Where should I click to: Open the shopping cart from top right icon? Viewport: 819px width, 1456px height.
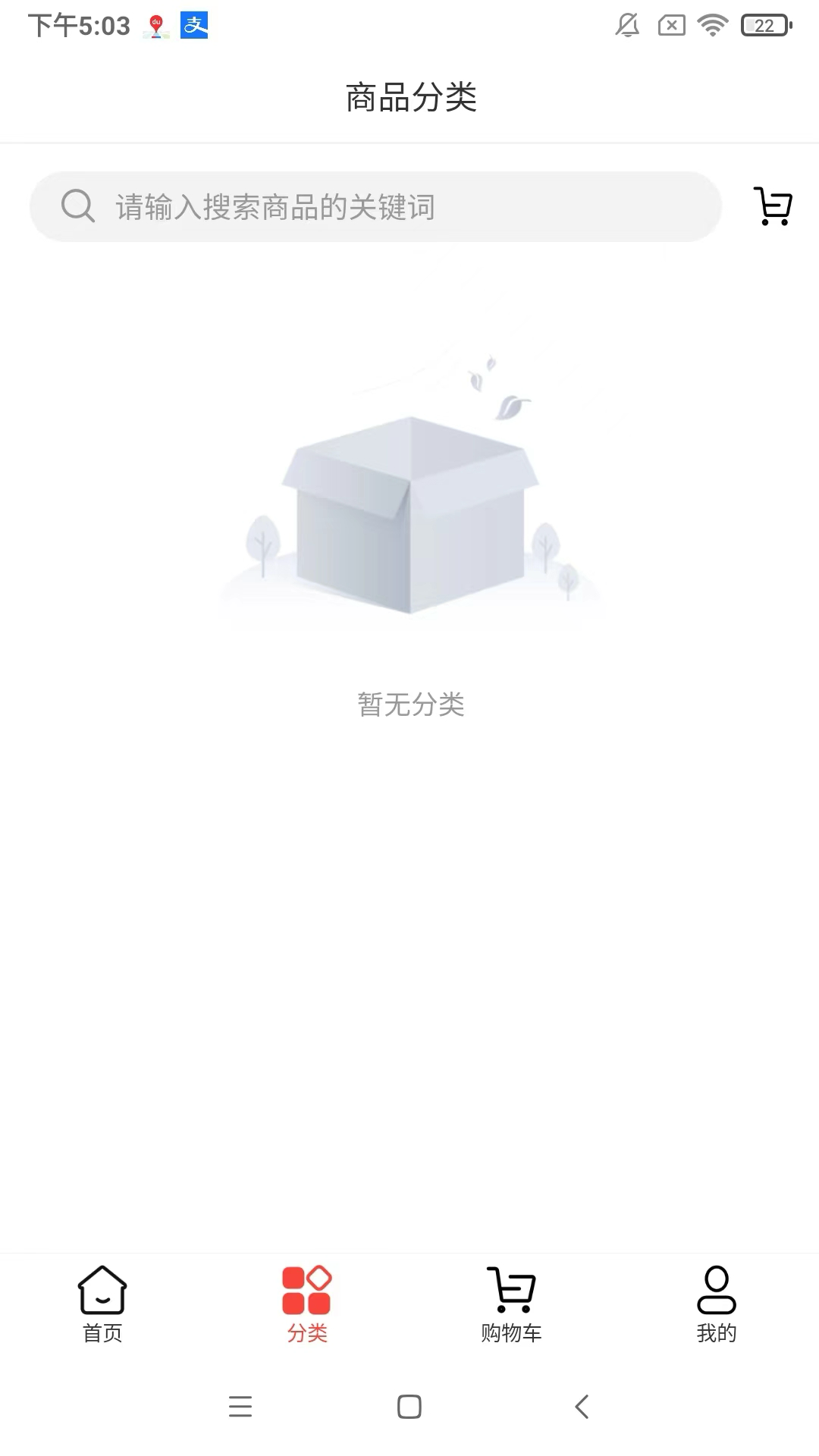coord(773,206)
